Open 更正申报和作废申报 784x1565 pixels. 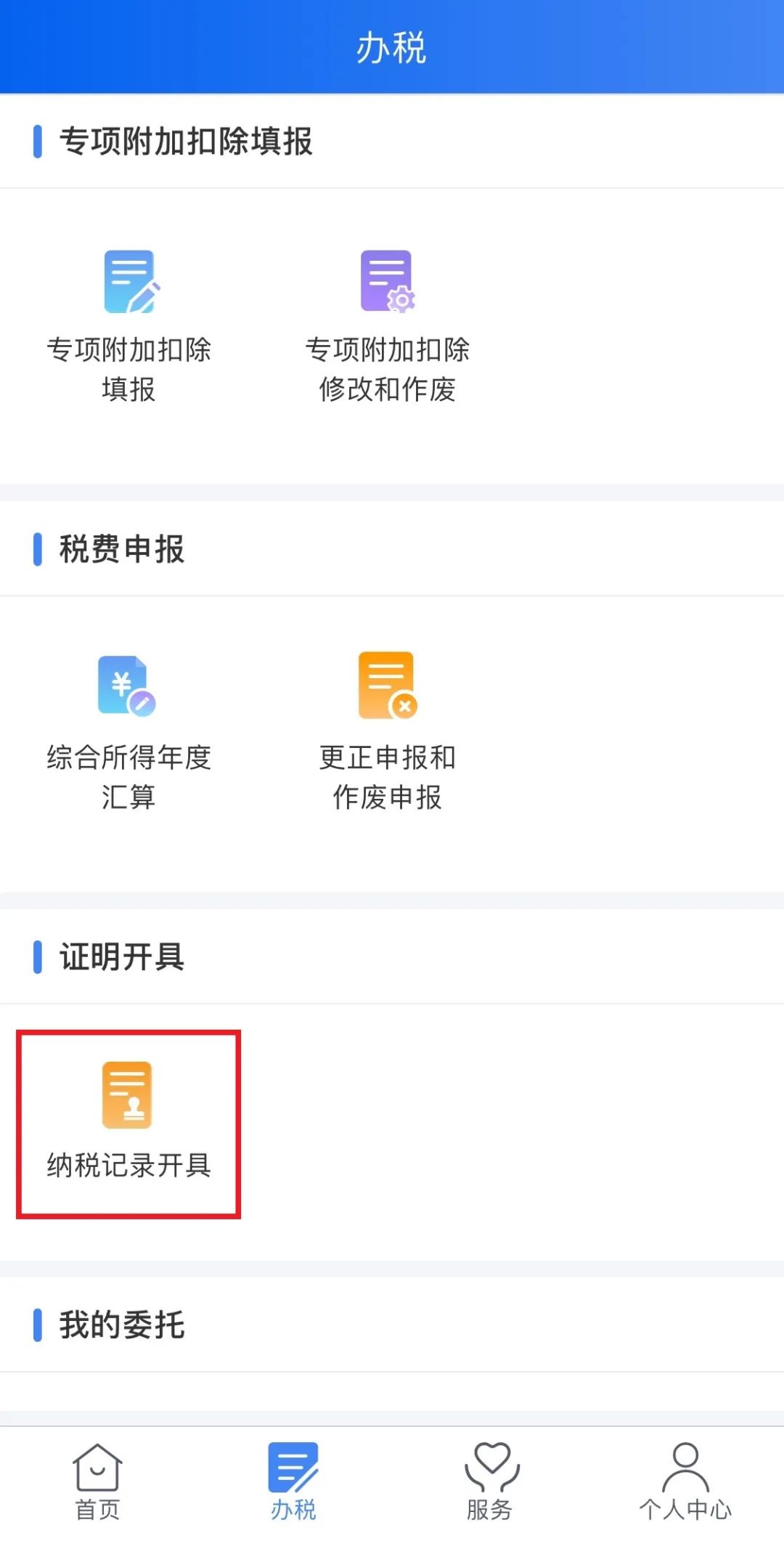click(x=388, y=732)
